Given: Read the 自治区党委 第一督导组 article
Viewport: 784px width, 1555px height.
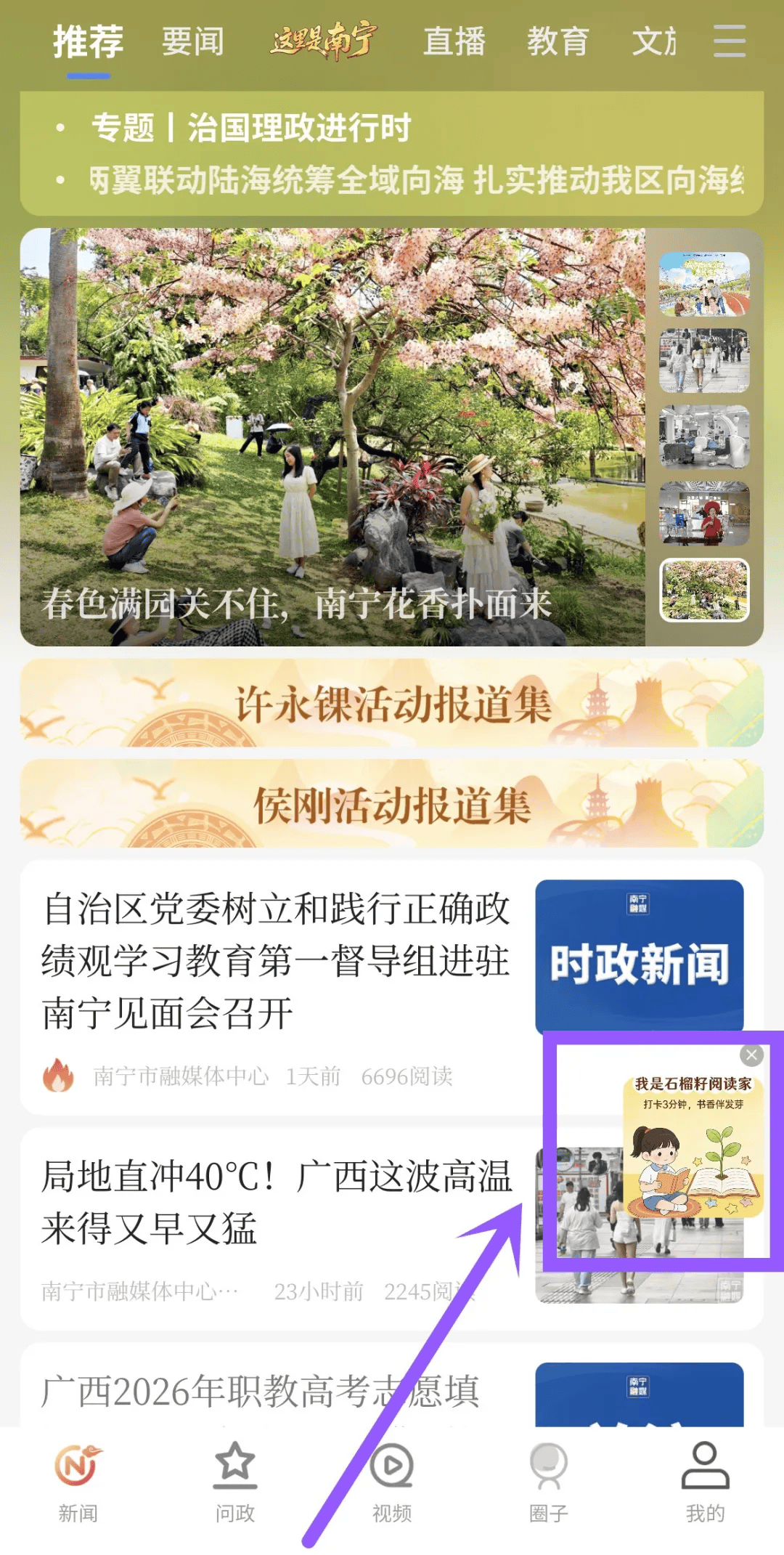Looking at the screenshot, I should click(276, 960).
